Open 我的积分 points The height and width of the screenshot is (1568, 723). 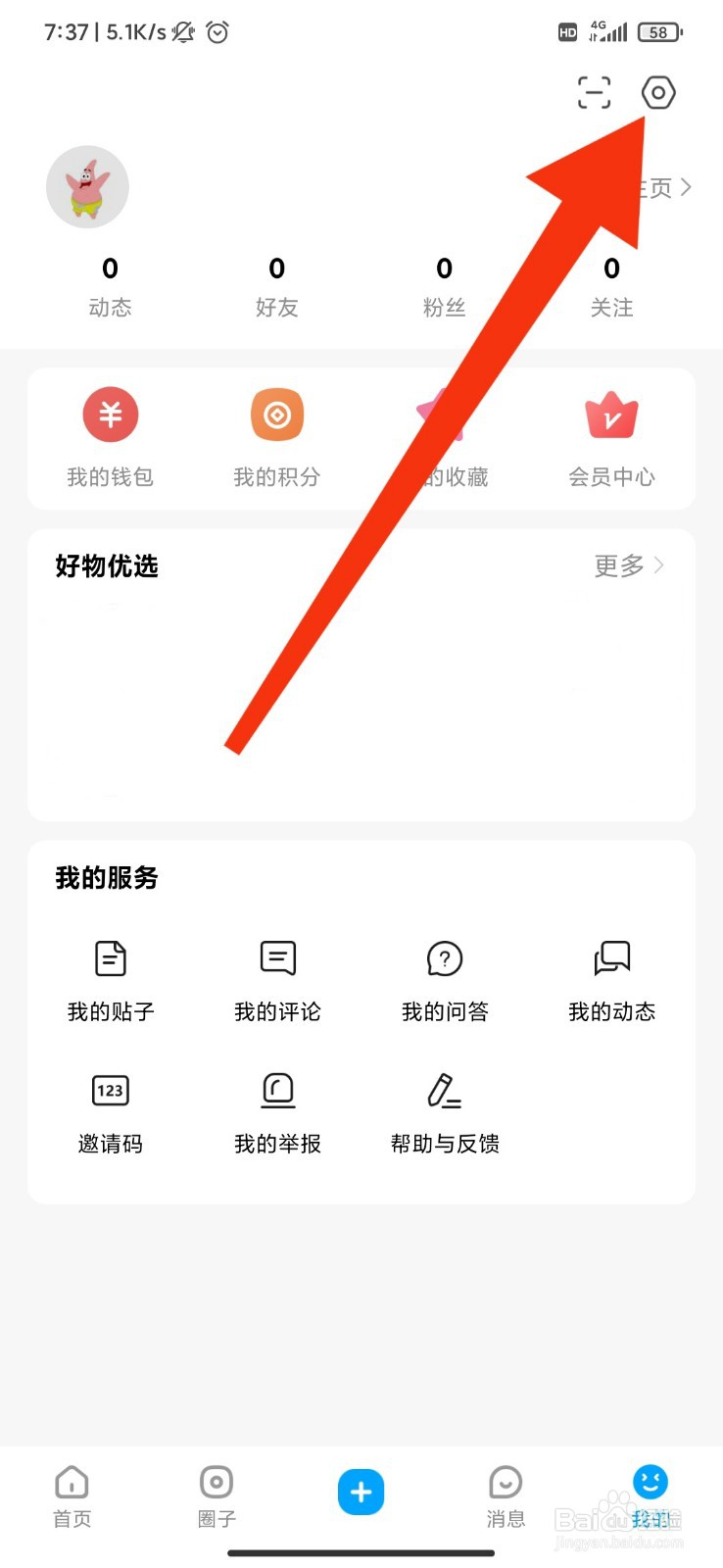tap(277, 436)
